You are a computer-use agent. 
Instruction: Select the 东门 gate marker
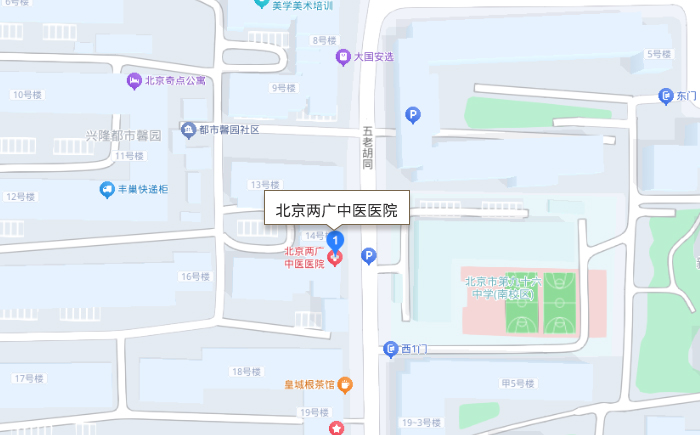[666, 96]
